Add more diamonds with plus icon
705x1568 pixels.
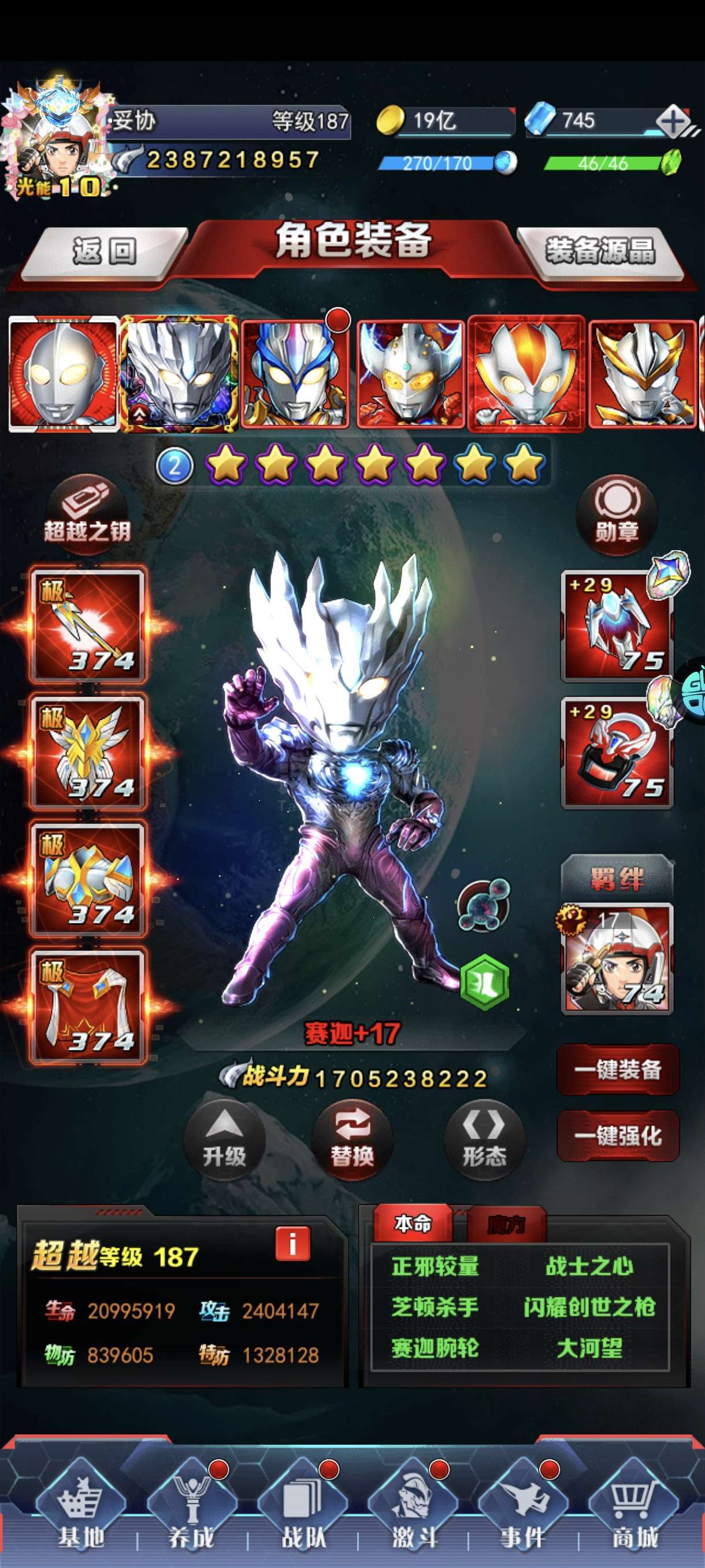673,123
